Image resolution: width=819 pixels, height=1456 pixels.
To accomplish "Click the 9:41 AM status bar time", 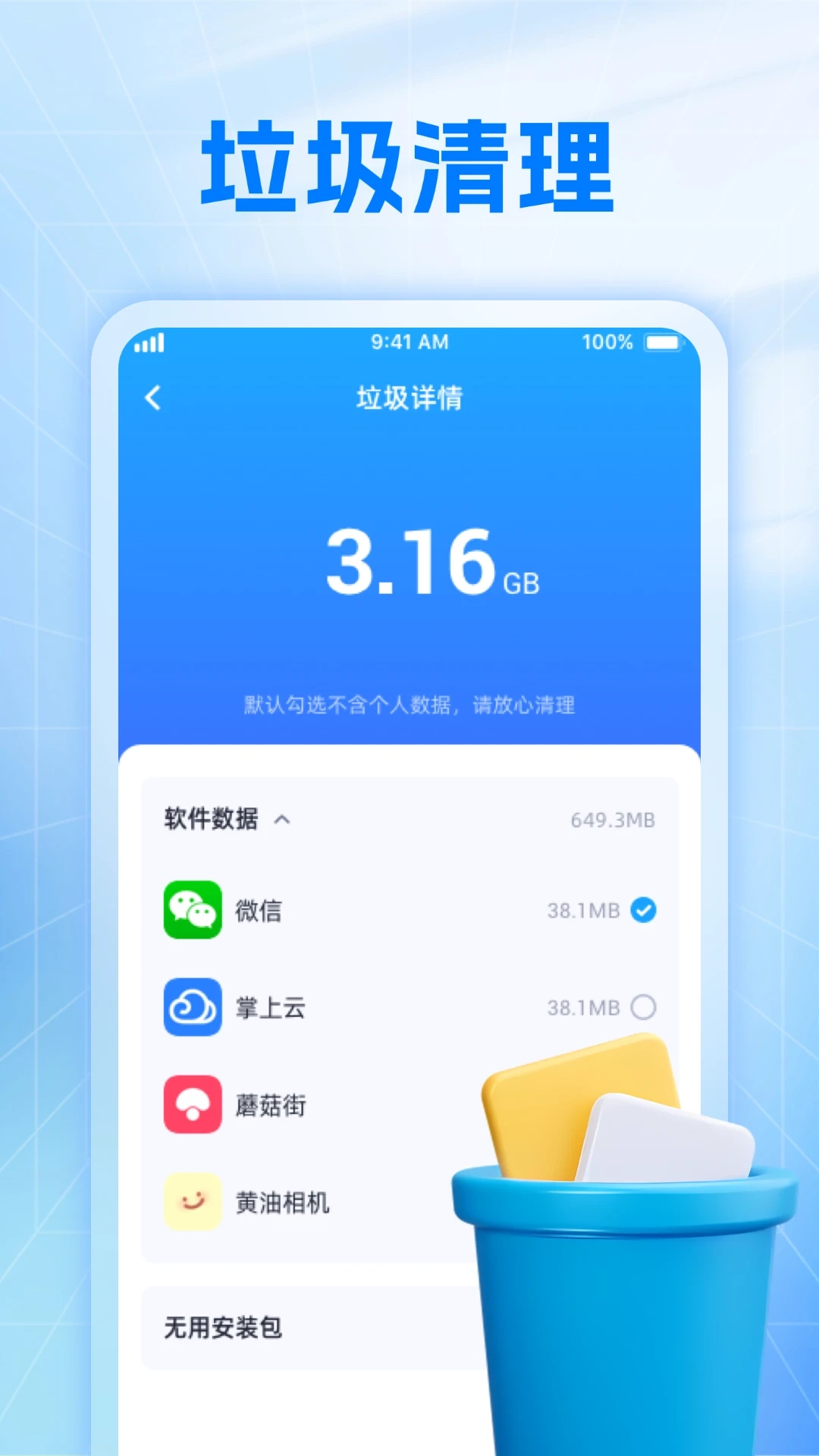I will click(409, 343).
